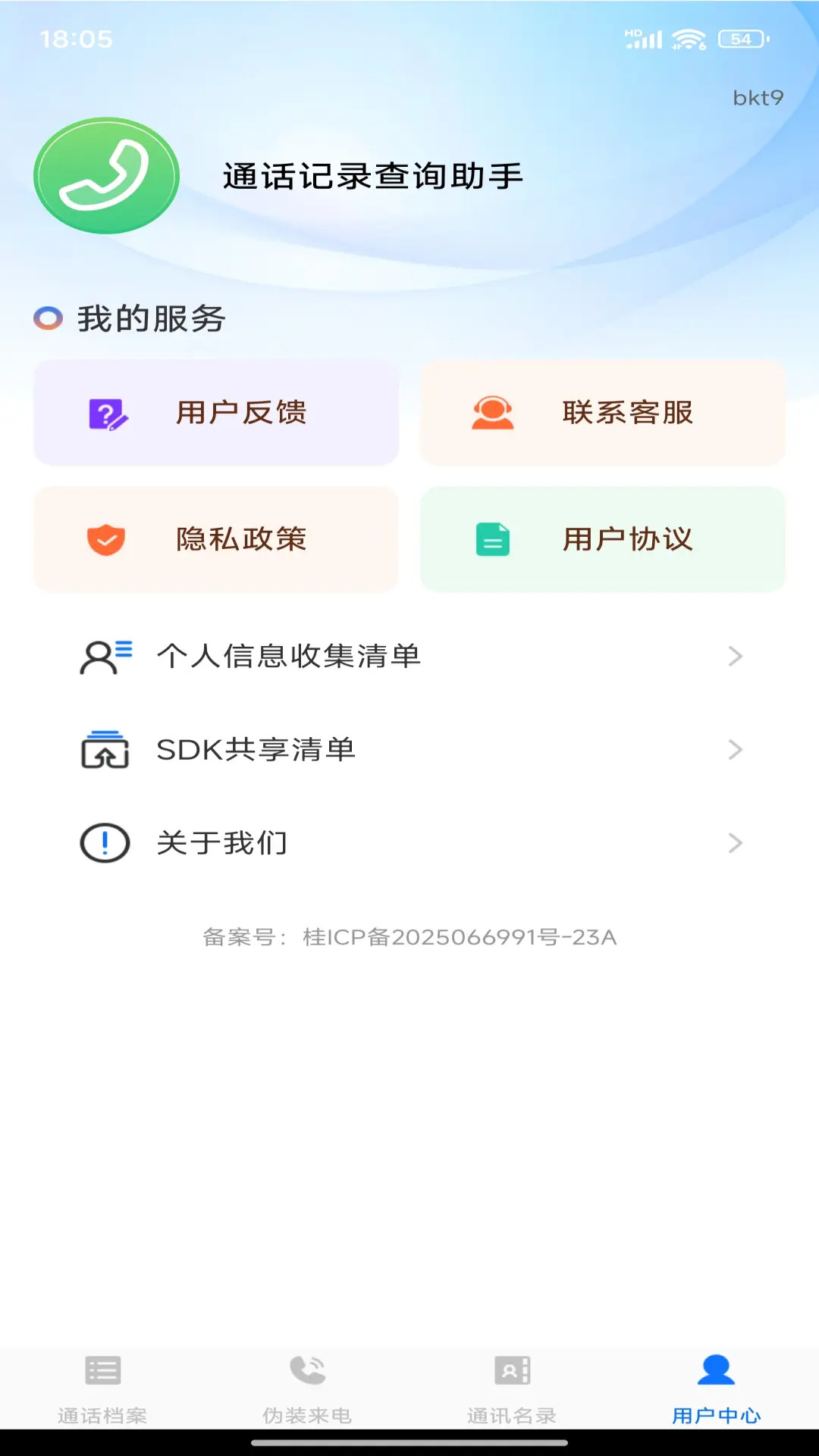Click the orange headset customer service icon
Viewport: 819px width, 1456px height.
click(493, 412)
